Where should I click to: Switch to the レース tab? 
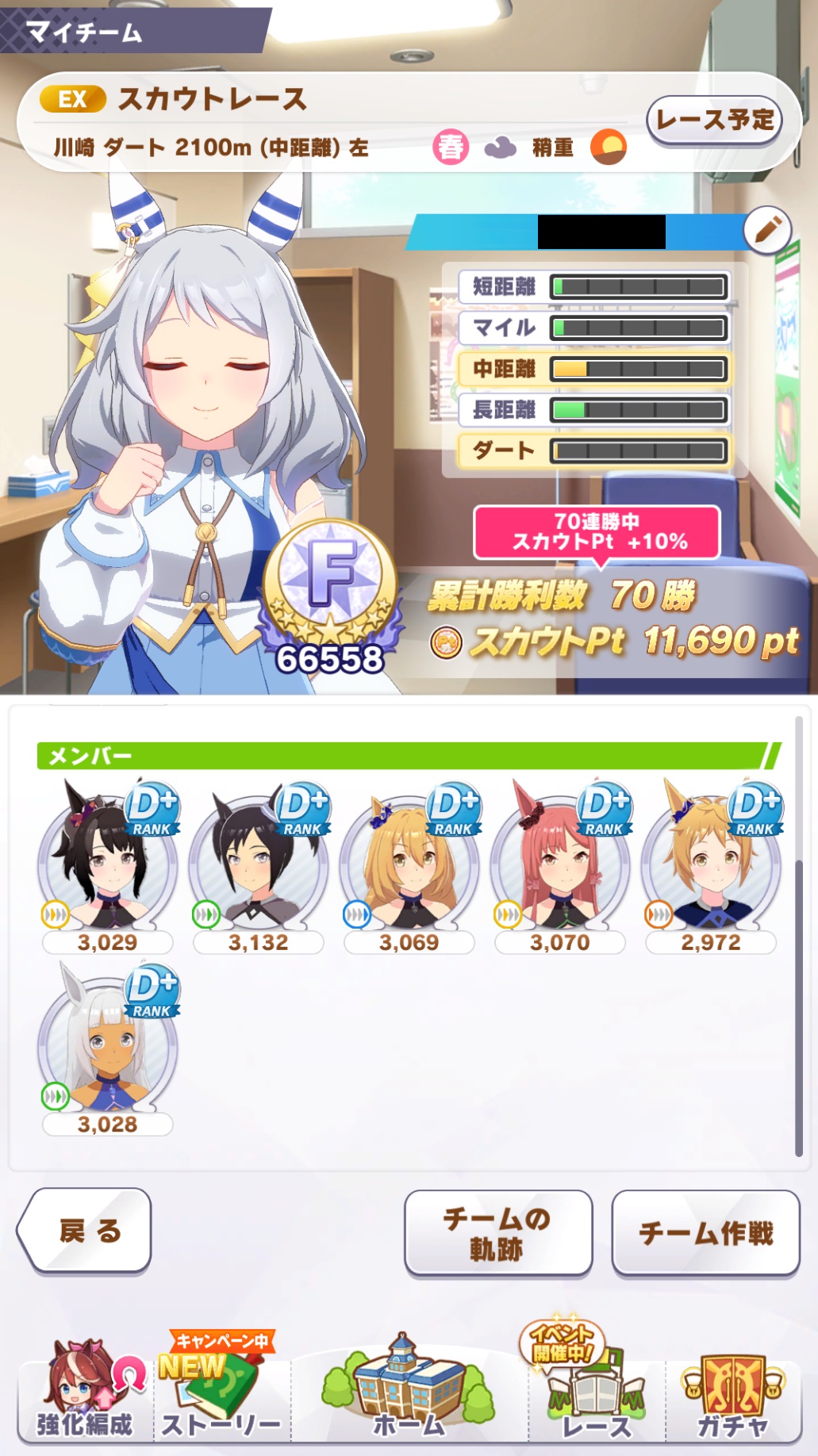click(x=596, y=1396)
